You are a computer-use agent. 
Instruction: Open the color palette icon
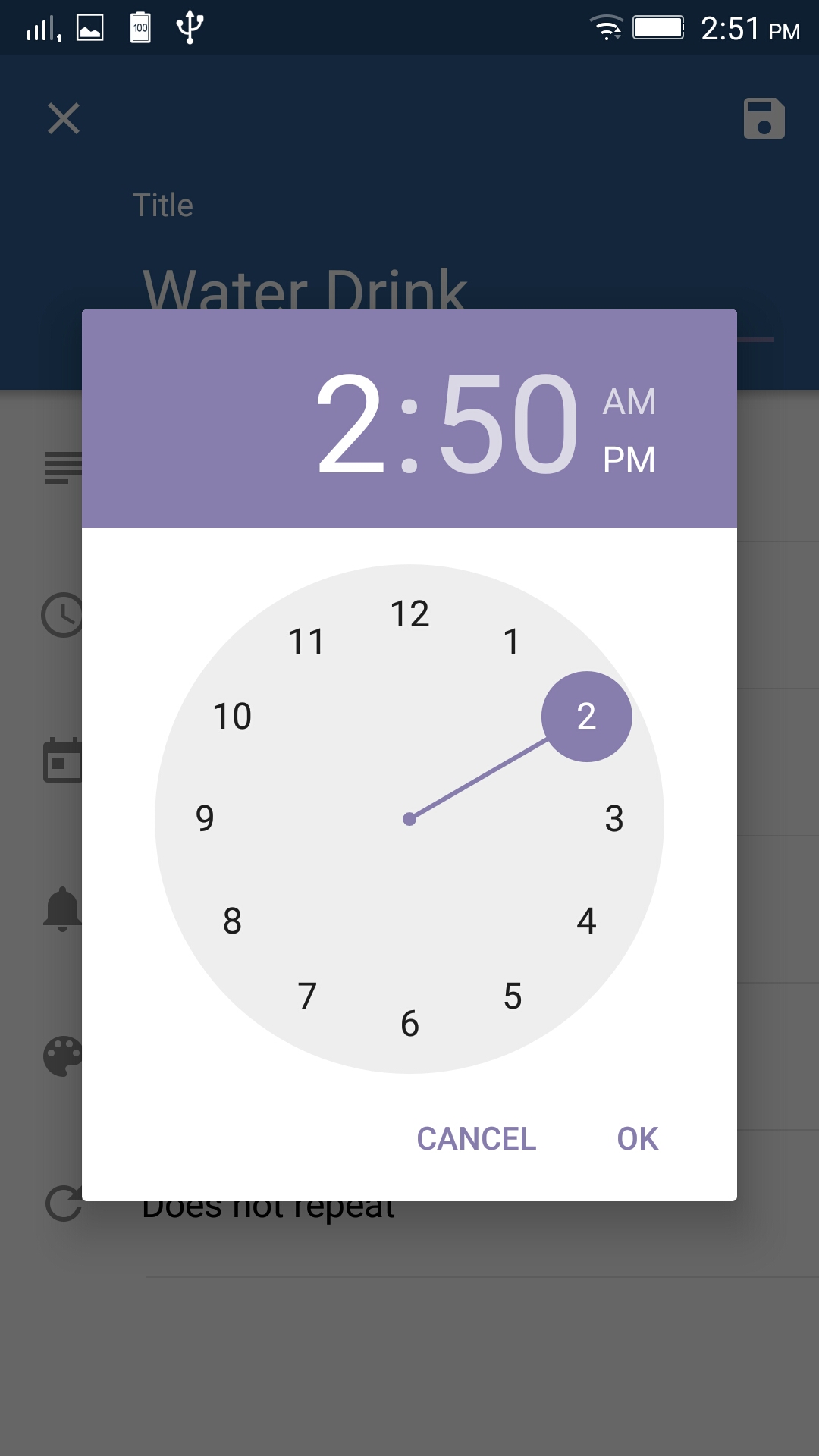pos(63,1054)
